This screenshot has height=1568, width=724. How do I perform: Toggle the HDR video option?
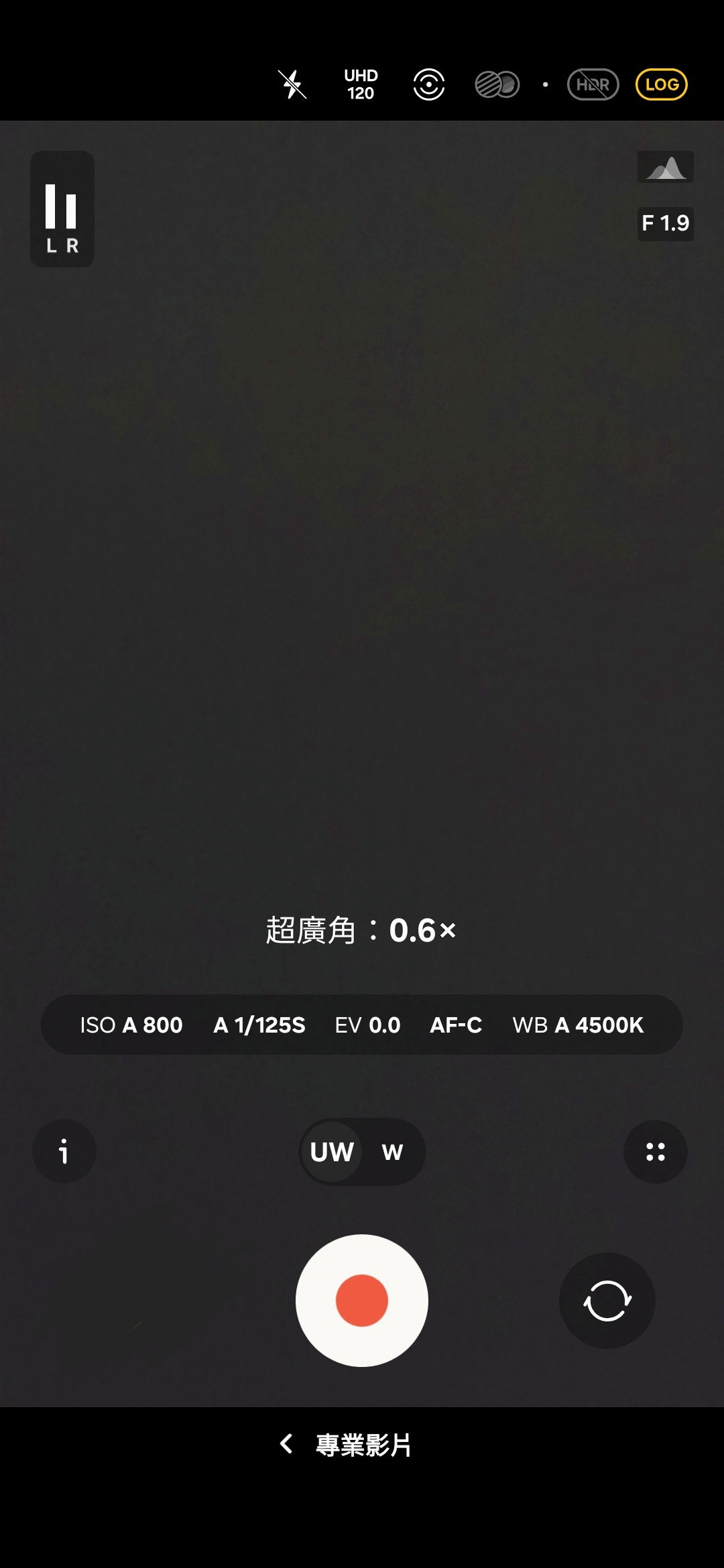tap(593, 84)
